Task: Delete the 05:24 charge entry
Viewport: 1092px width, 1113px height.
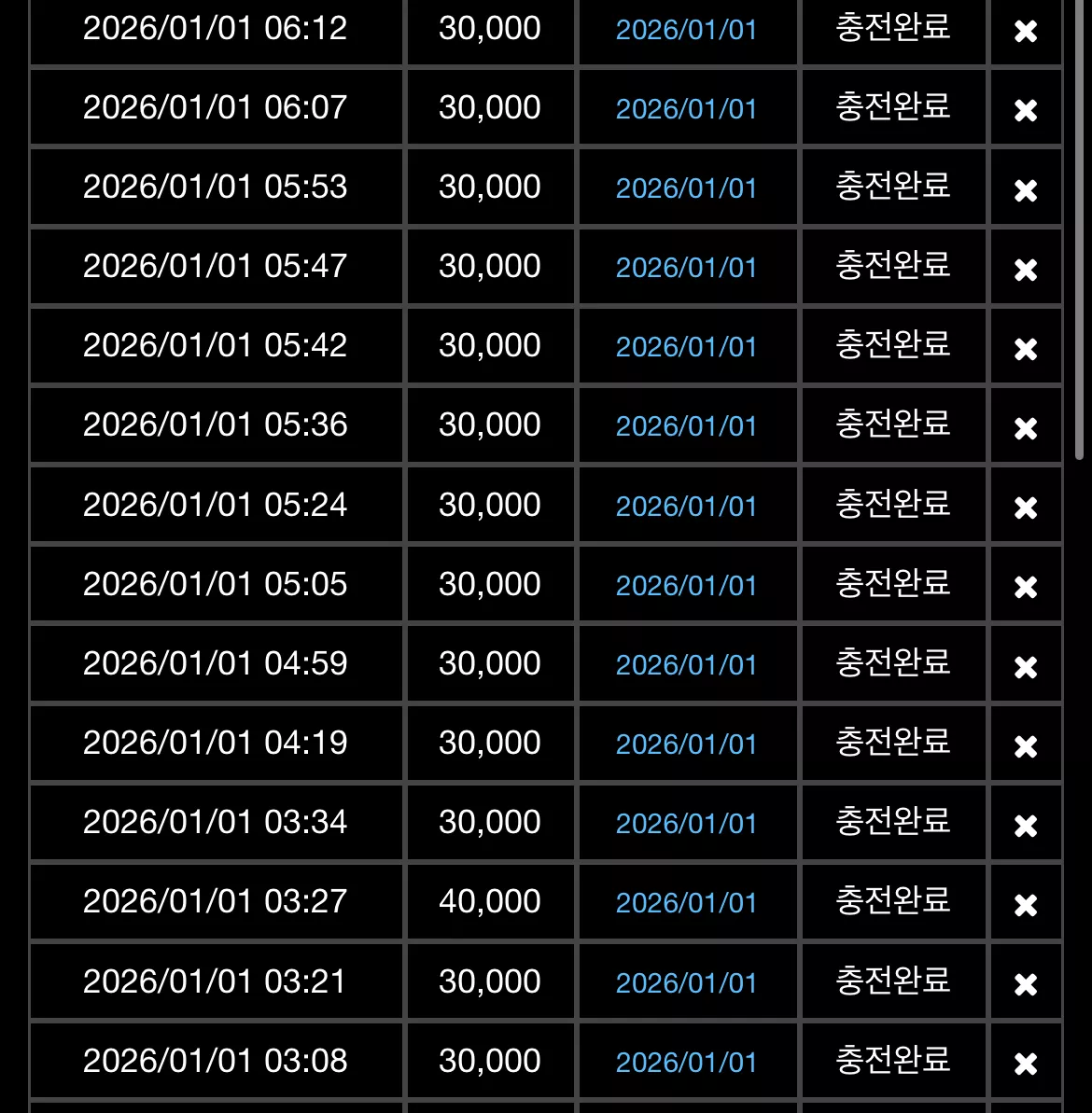Action: click(x=1025, y=508)
